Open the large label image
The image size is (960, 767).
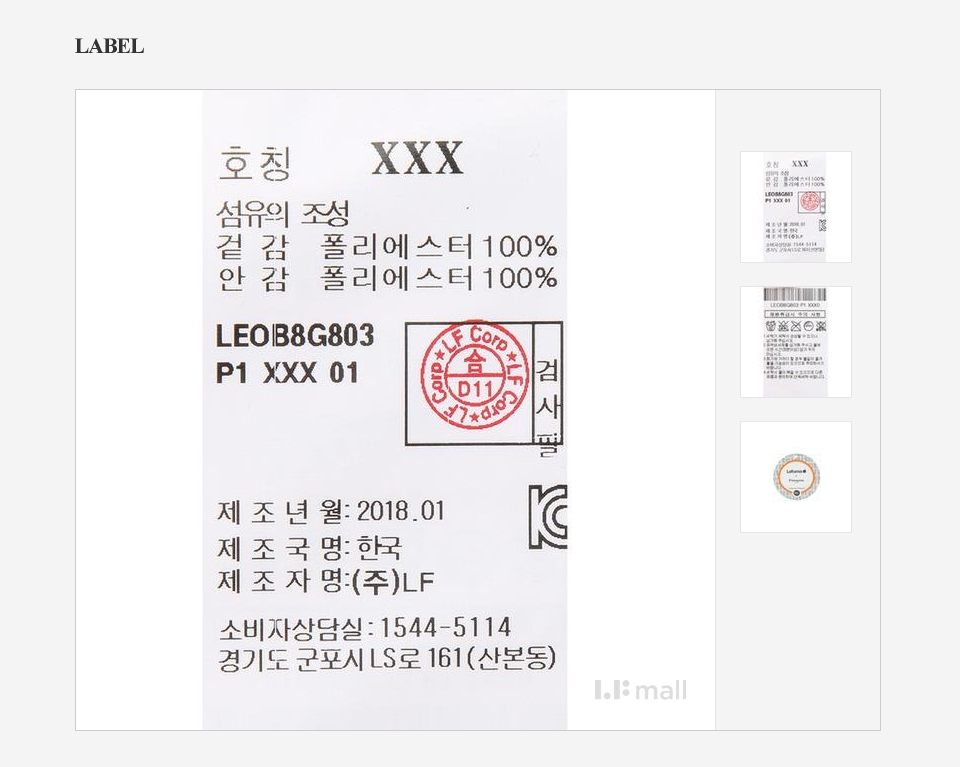(x=395, y=410)
